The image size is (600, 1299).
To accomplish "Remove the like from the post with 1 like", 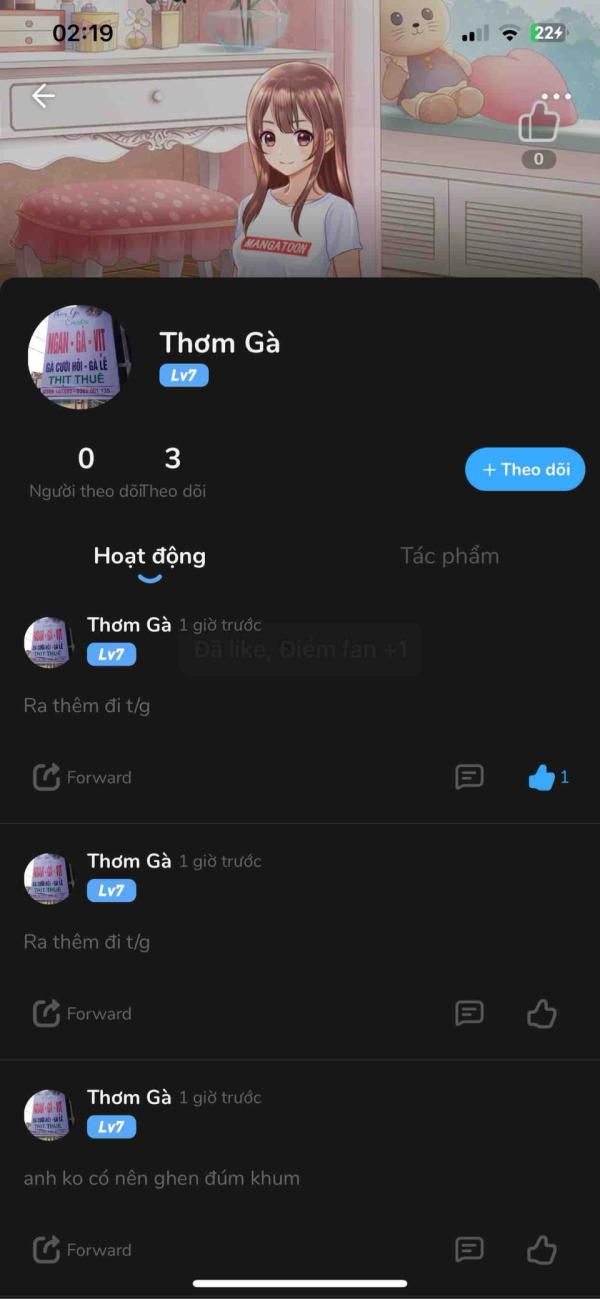I will (x=542, y=777).
